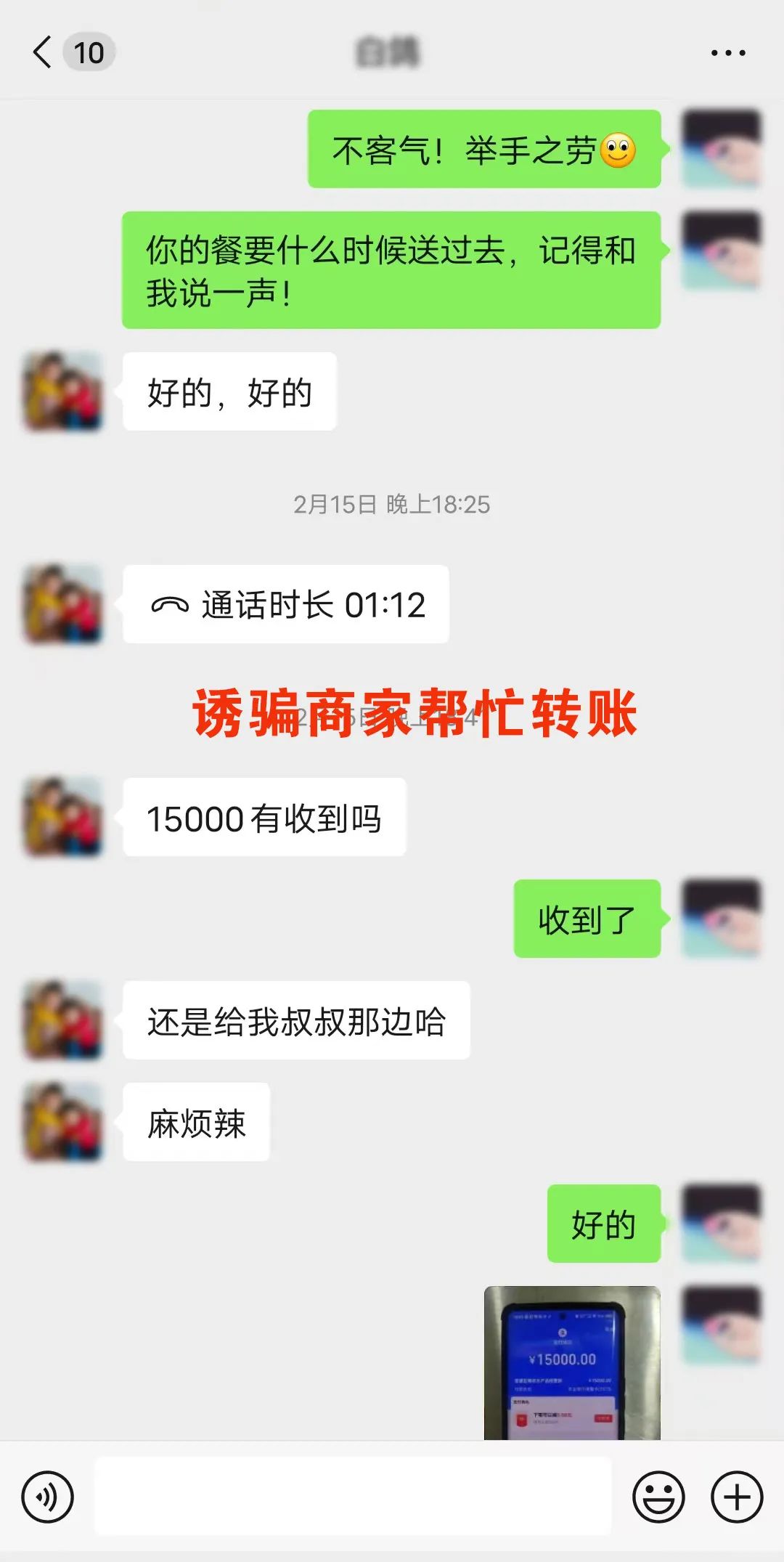Tap the unread badge showing 10
The image size is (784, 1562).
pyautogui.click(x=87, y=52)
